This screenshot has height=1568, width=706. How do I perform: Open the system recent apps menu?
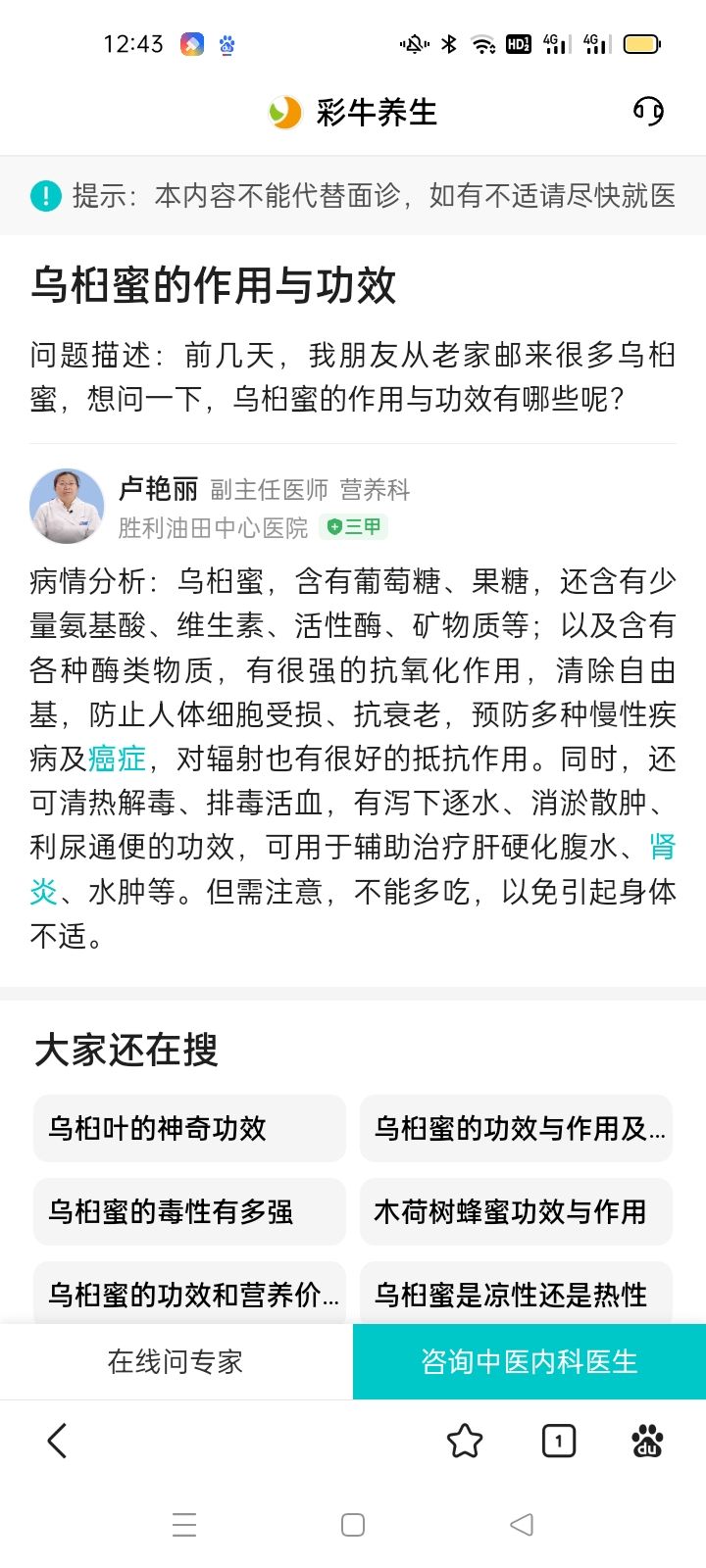coord(184,1525)
